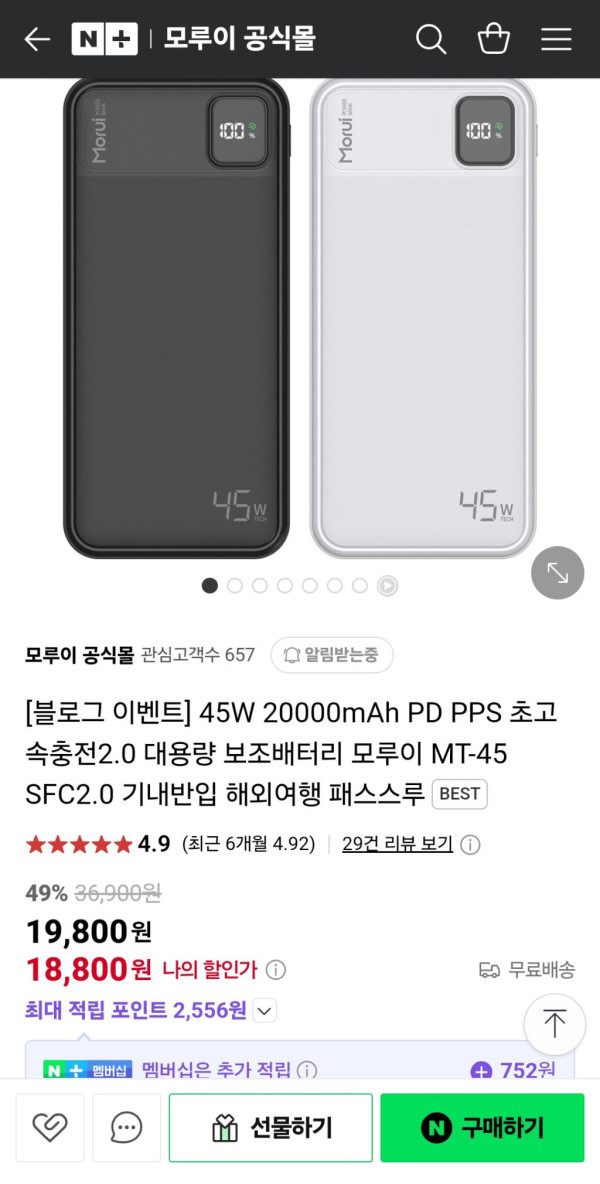
Task: Tap 선물하기 to send as gift
Action: (x=270, y=1128)
